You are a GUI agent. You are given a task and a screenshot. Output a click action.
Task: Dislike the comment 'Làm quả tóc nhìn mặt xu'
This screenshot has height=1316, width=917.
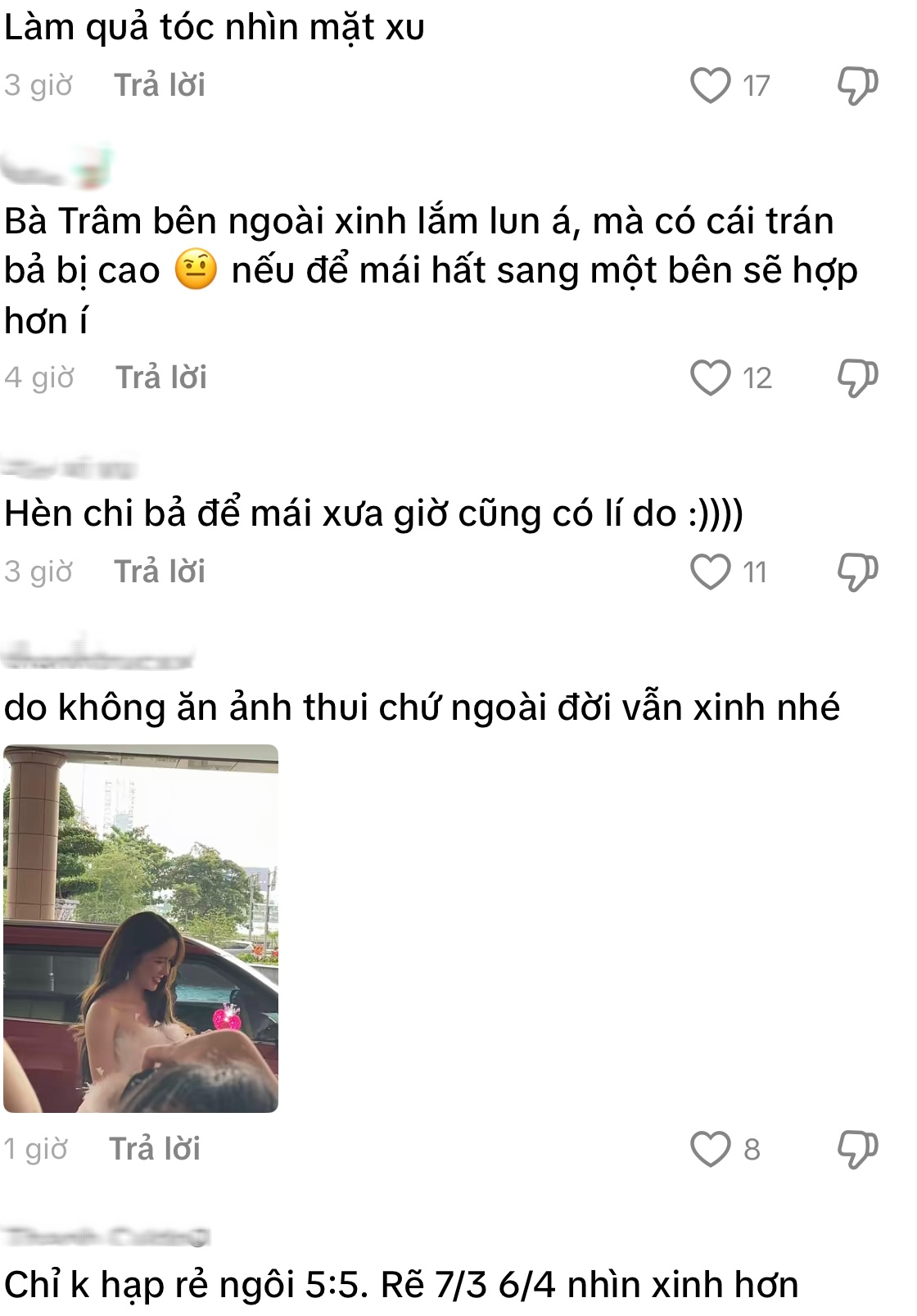pyautogui.click(x=857, y=85)
